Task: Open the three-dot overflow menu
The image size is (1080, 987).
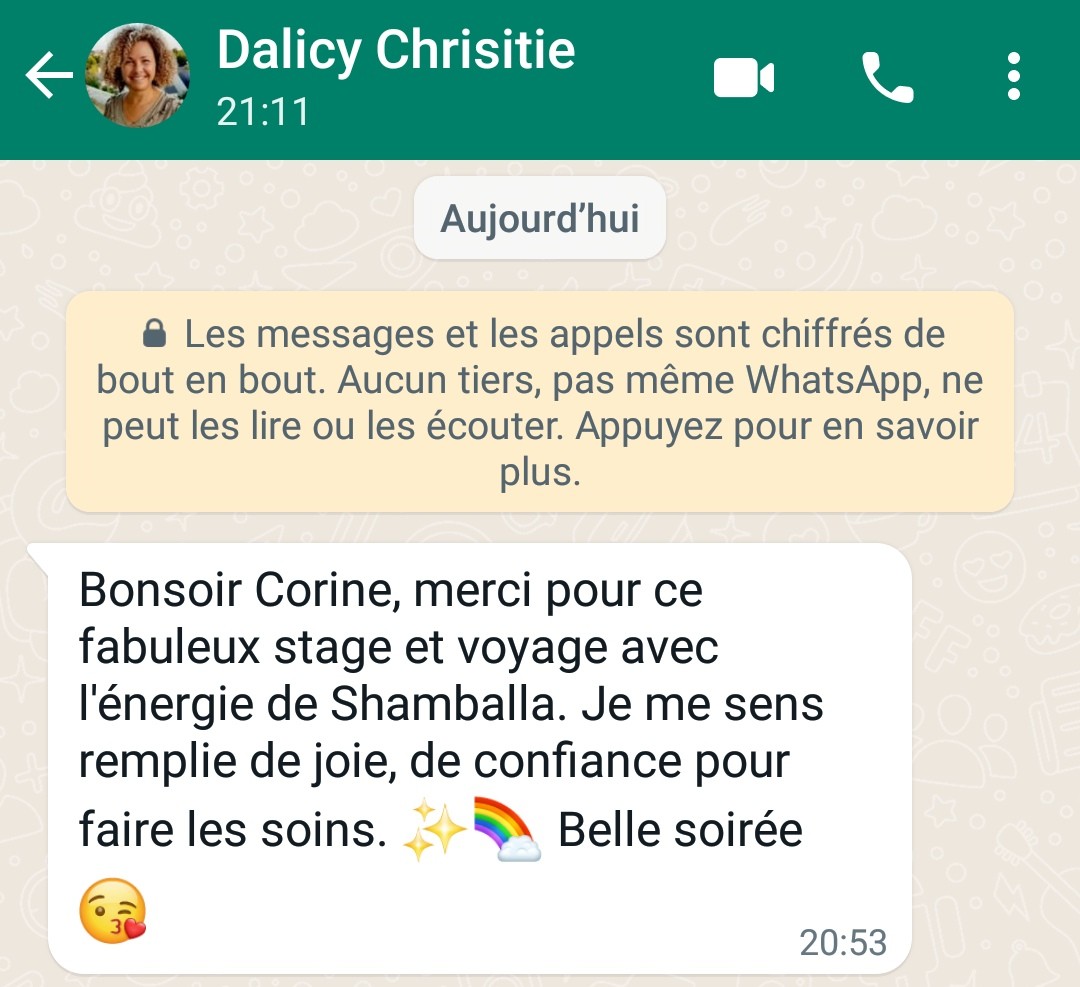Action: click(1014, 78)
